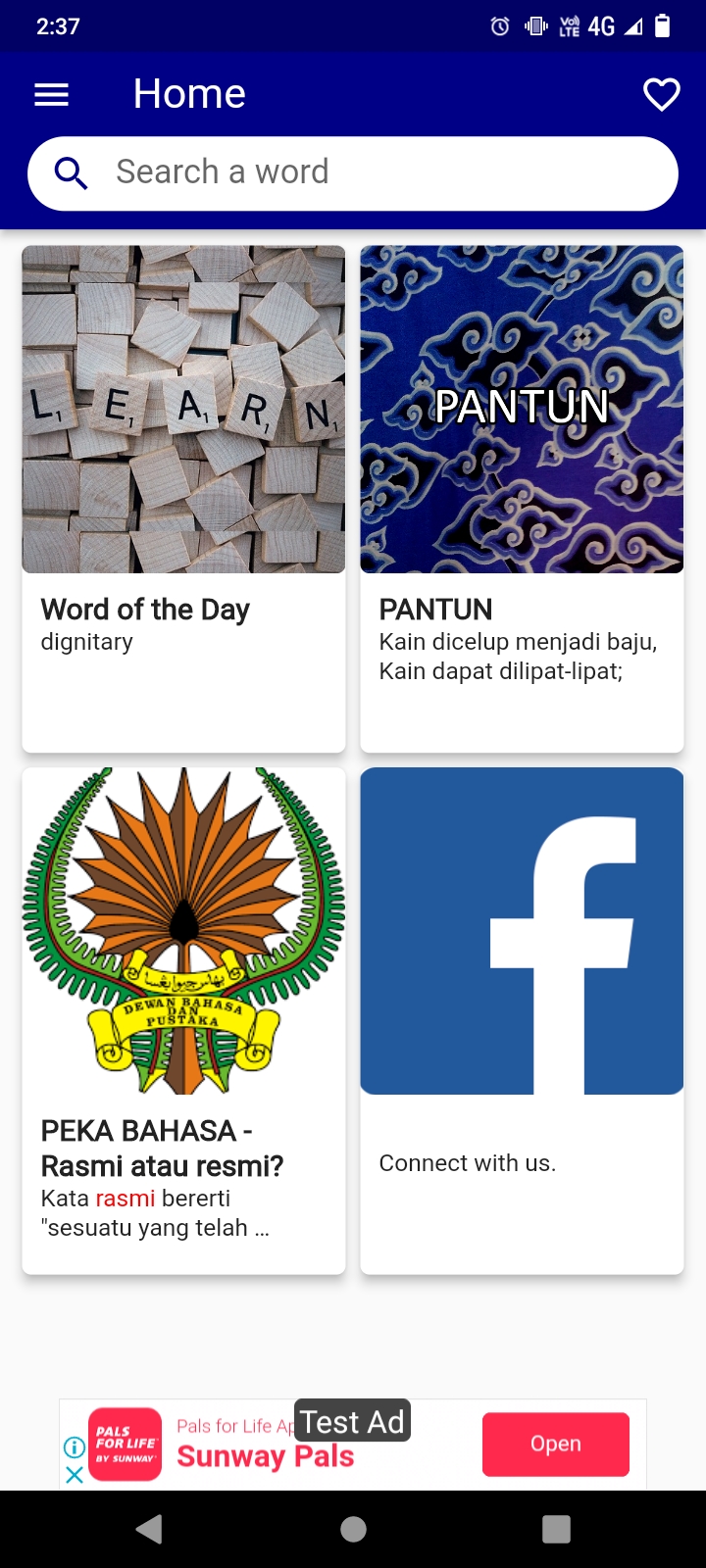Click the red rasmi link

[126, 1197]
